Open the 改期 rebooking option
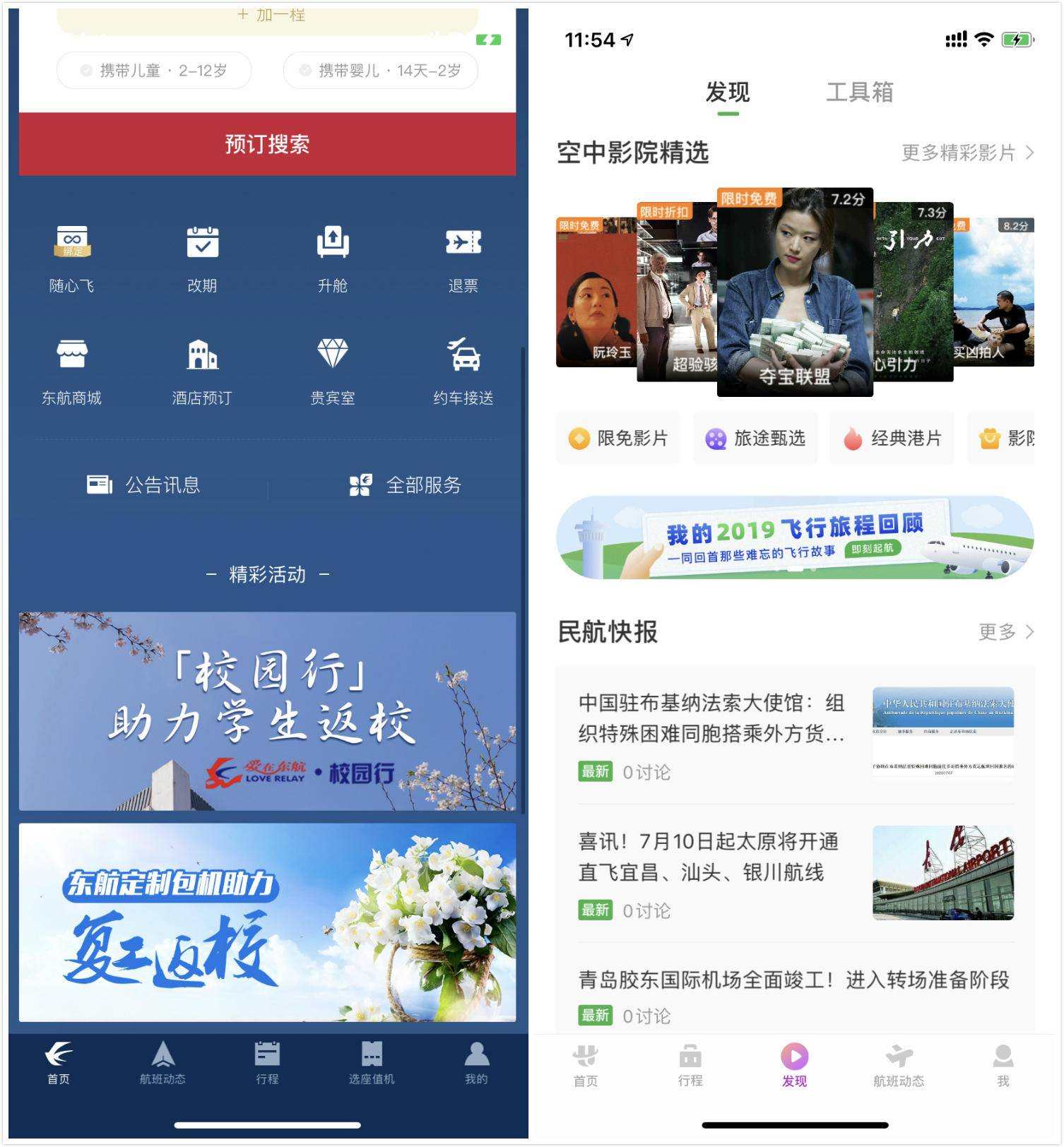This screenshot has height=1147, width=1064. coord(202,258)
